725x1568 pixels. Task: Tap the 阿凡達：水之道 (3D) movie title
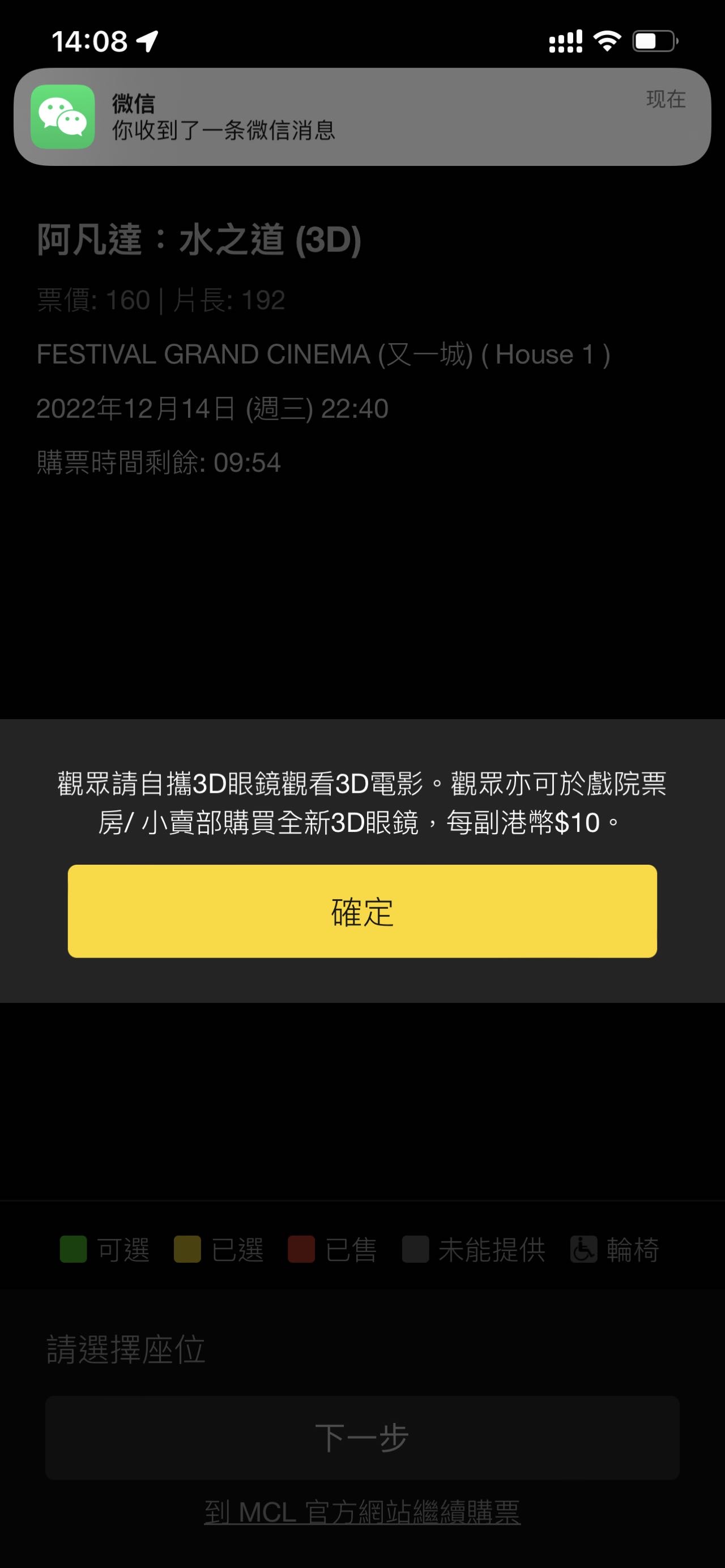(x=199, y=242)
